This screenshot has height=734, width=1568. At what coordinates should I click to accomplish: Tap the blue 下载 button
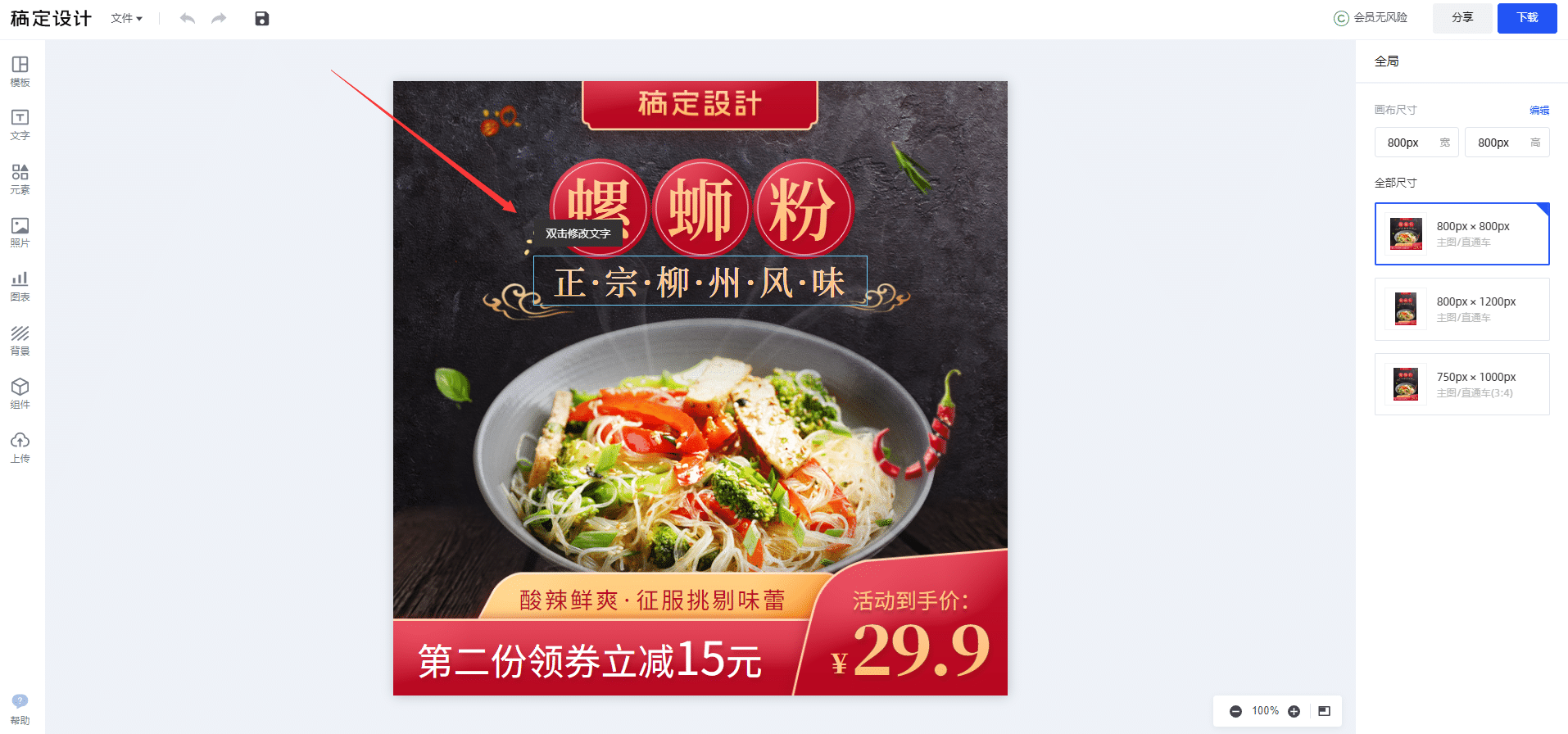click(x=1526, y=18)
